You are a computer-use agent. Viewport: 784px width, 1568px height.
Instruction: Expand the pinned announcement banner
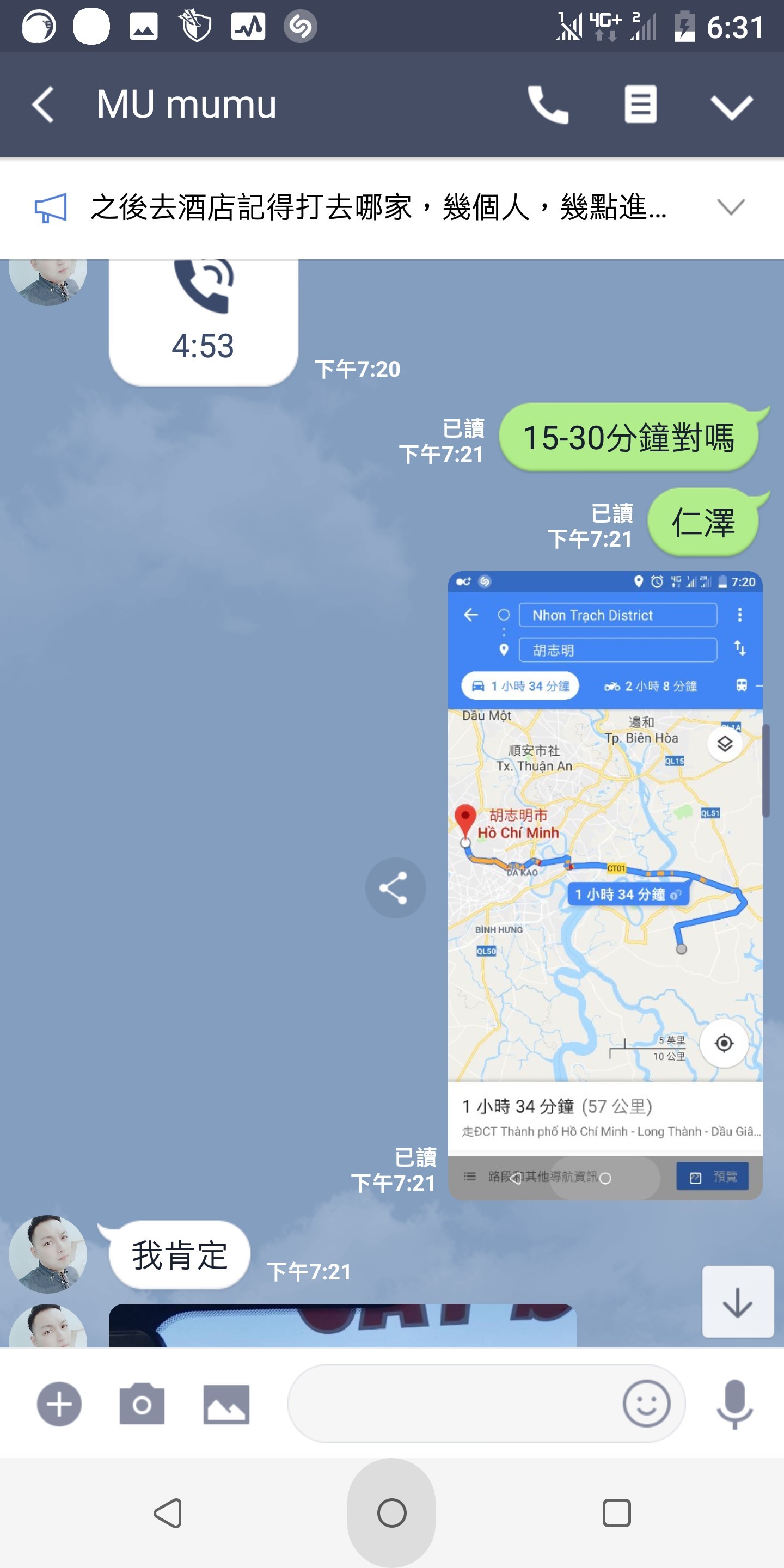(x=731, y=207)
